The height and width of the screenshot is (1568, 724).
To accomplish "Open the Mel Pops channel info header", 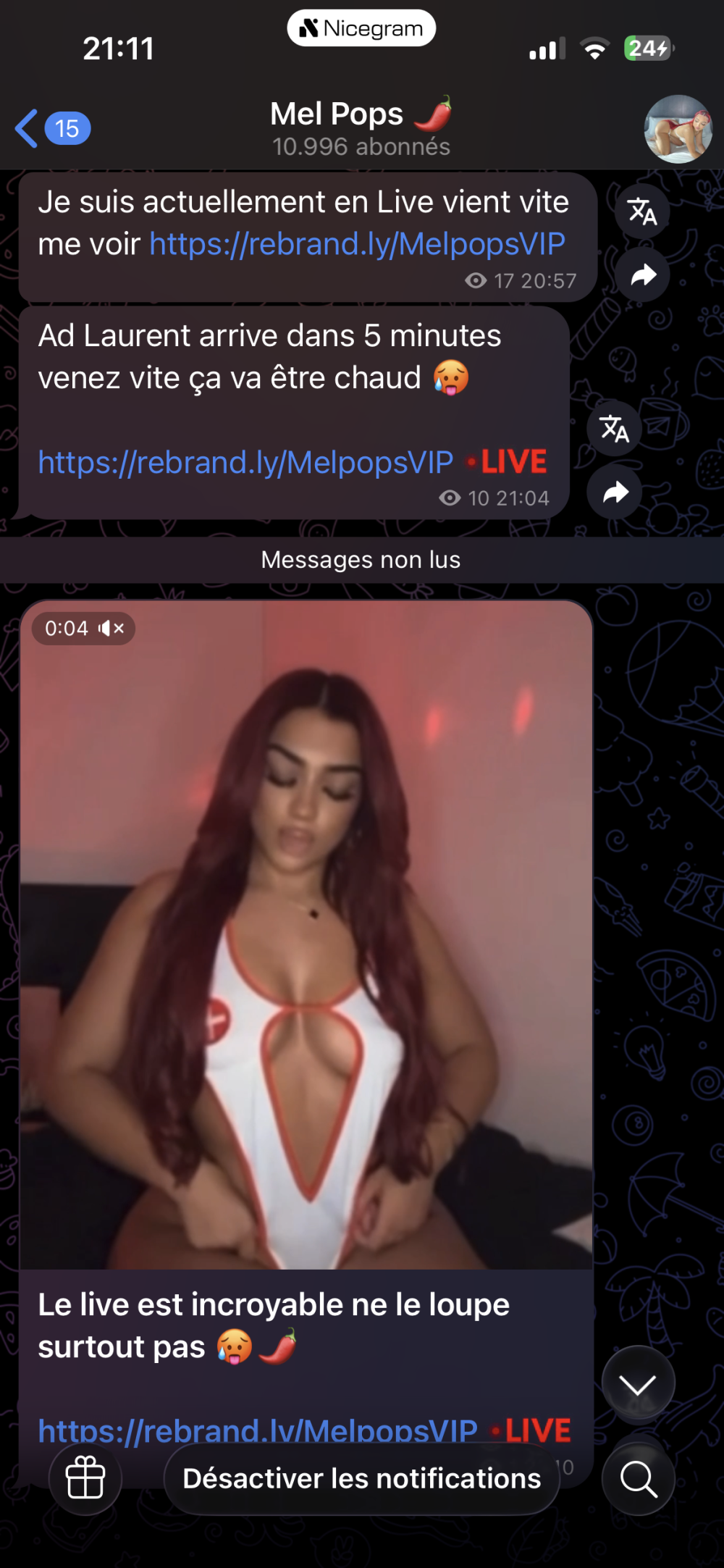I will [x=361, y=128].
